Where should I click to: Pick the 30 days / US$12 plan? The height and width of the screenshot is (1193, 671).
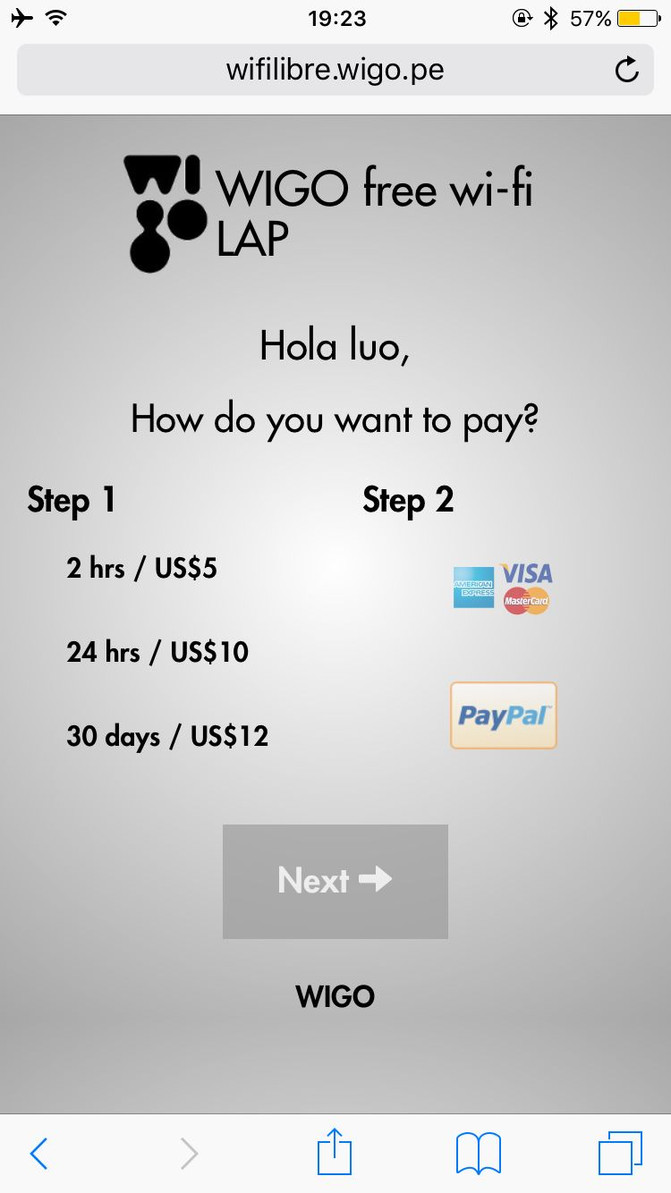pos(167,736)
